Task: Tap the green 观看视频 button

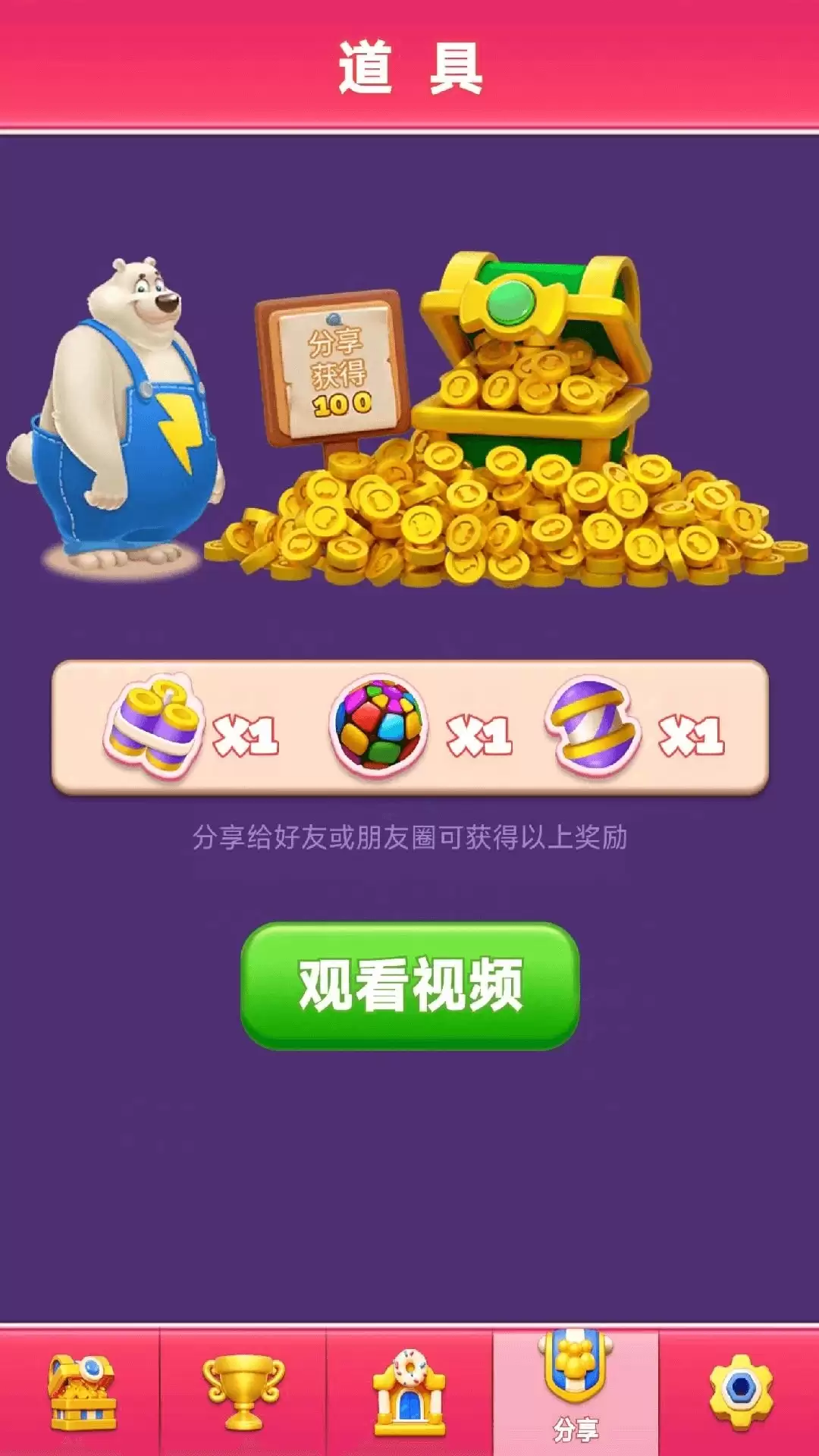Action: coord(409,985)
